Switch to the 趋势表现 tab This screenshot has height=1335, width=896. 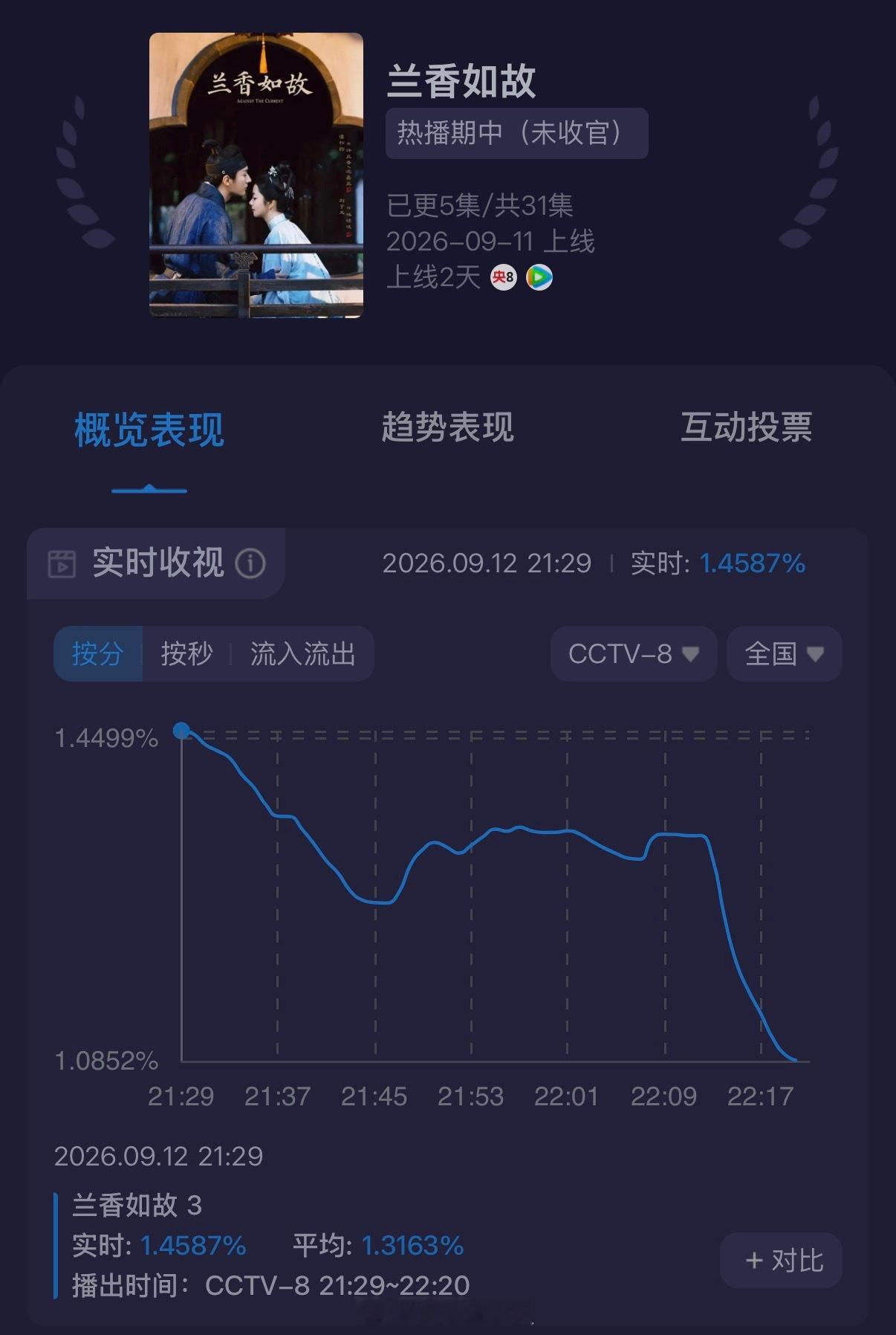pyautogui.click(x=447, y=428)
